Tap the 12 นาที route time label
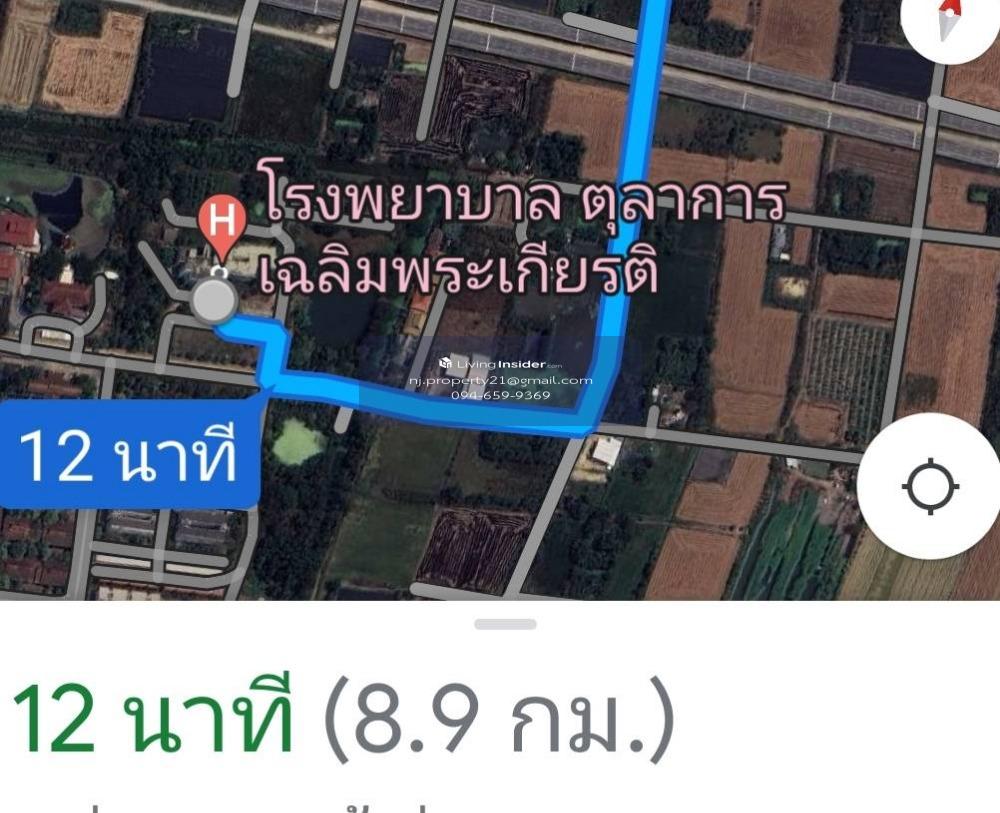This screenshot has width=1000, height=813. click(x=128, y=456)
